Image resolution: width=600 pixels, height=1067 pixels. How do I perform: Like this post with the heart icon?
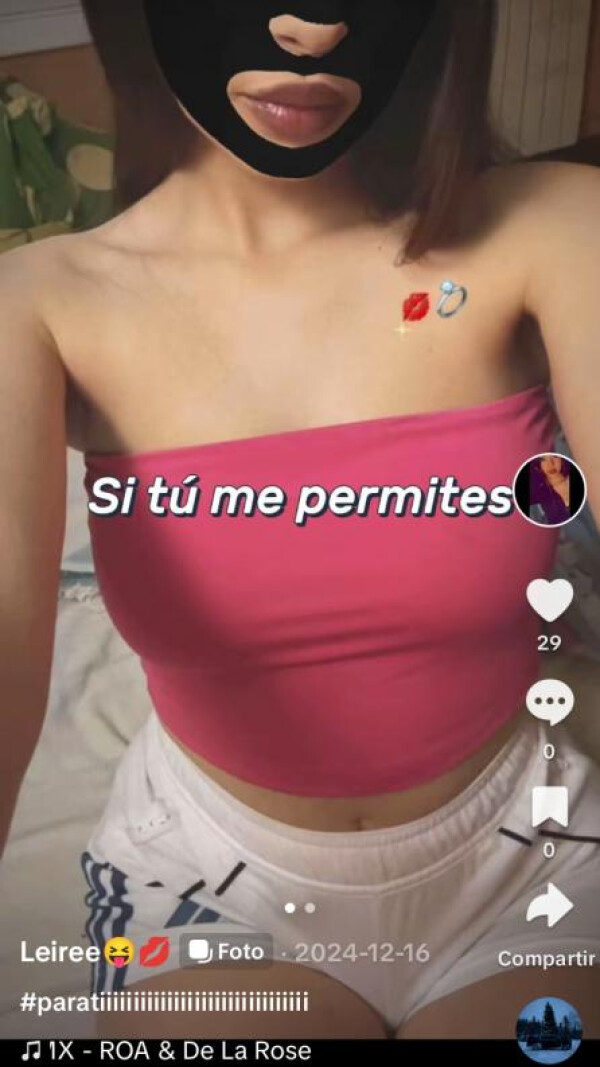coord(549,600)
